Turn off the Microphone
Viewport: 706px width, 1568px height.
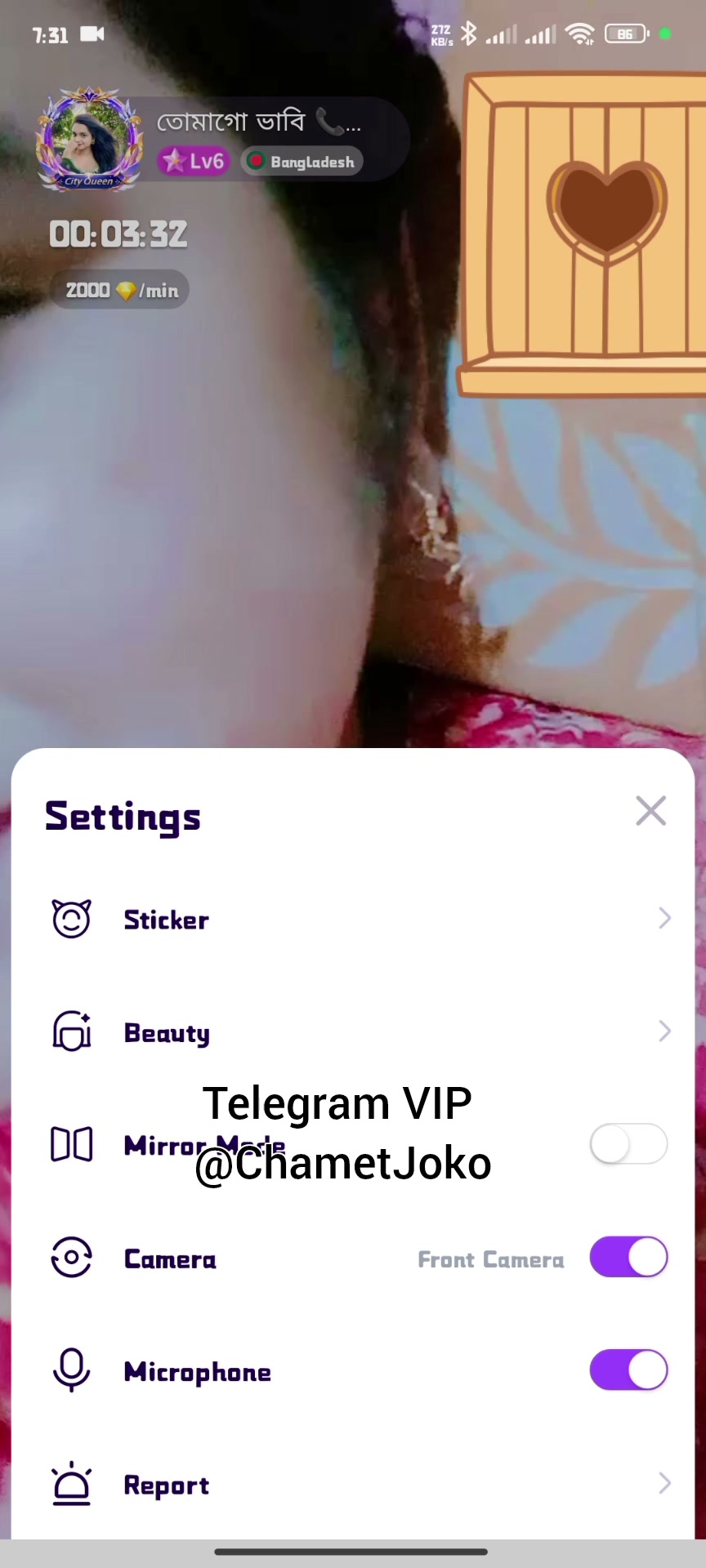pyautogui.click(x=628, y=1370)
